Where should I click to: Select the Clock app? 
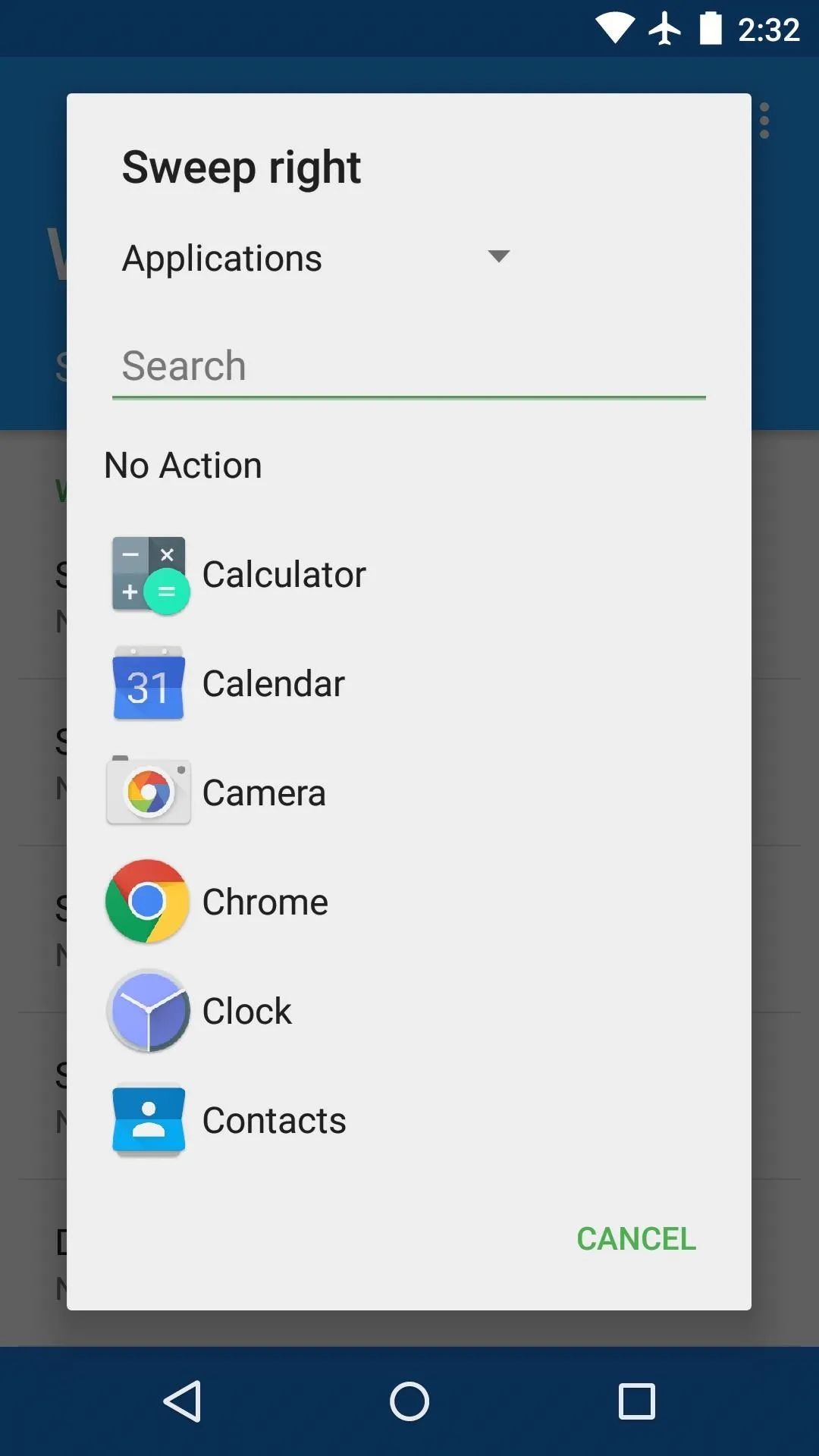[x=409, y=1012]
